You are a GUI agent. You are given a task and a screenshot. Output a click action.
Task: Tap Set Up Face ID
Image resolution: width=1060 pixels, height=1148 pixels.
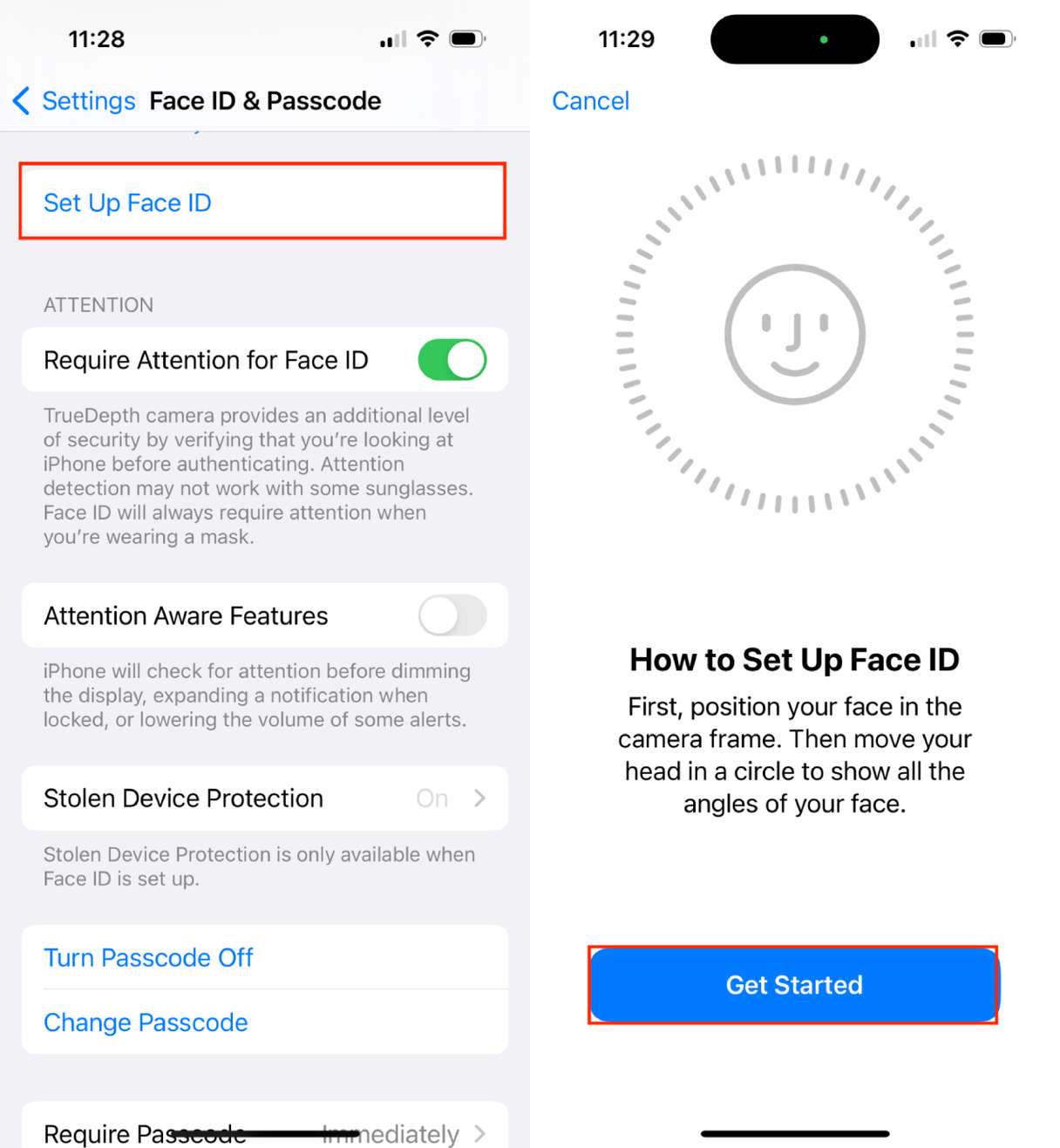pos(128,203)
